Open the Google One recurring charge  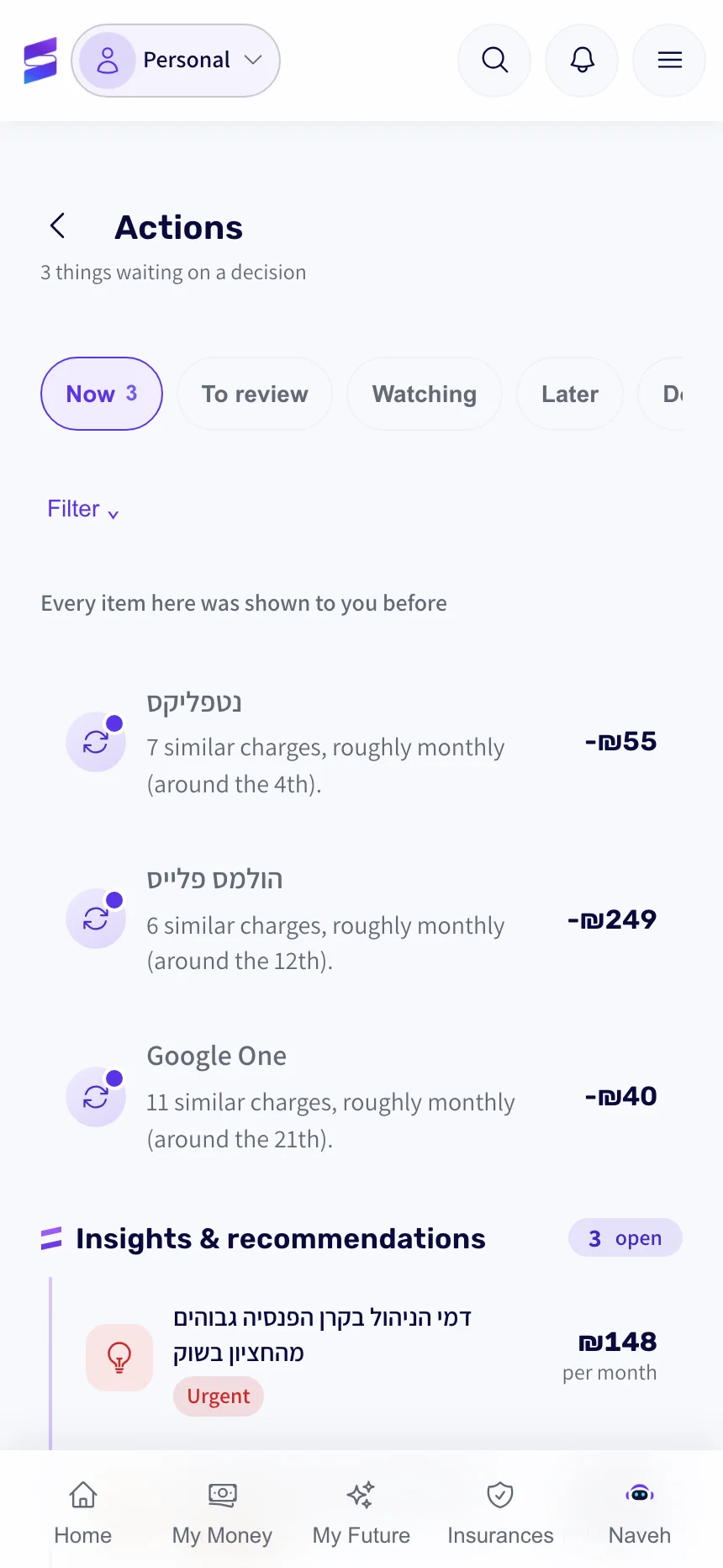tap(361, 1097)
